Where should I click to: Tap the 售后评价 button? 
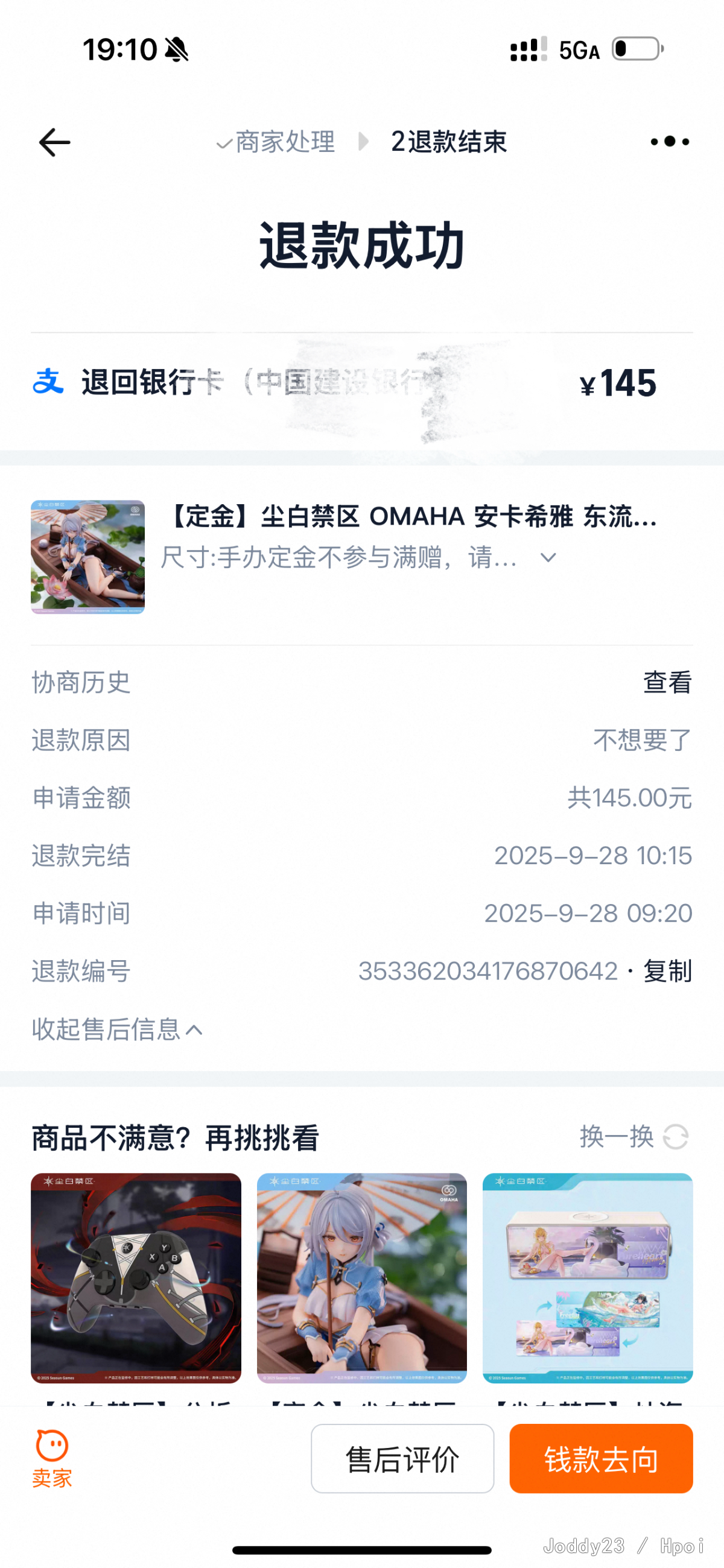click(x=402, y=1458)
